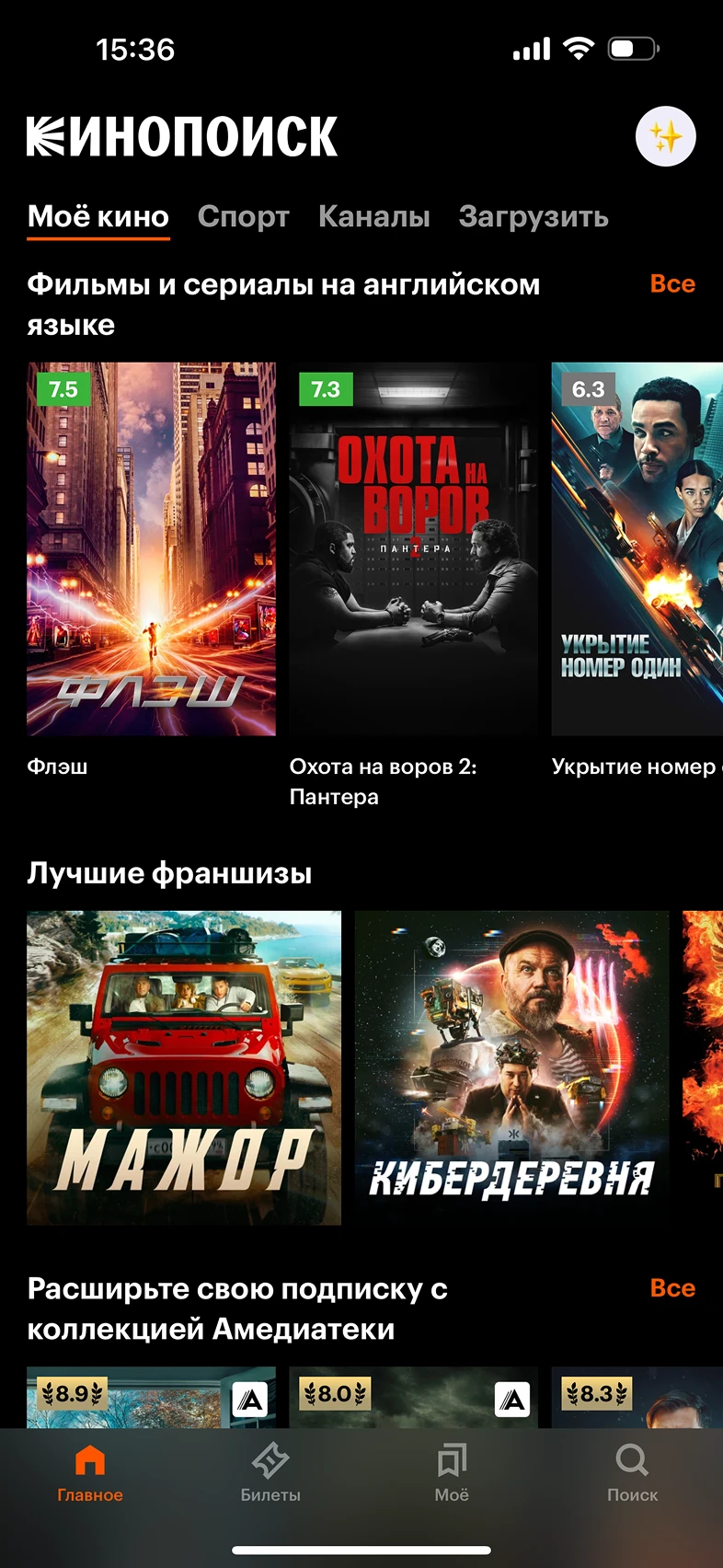
Task: Open the movie Флэш
Action: click(151, 548)
